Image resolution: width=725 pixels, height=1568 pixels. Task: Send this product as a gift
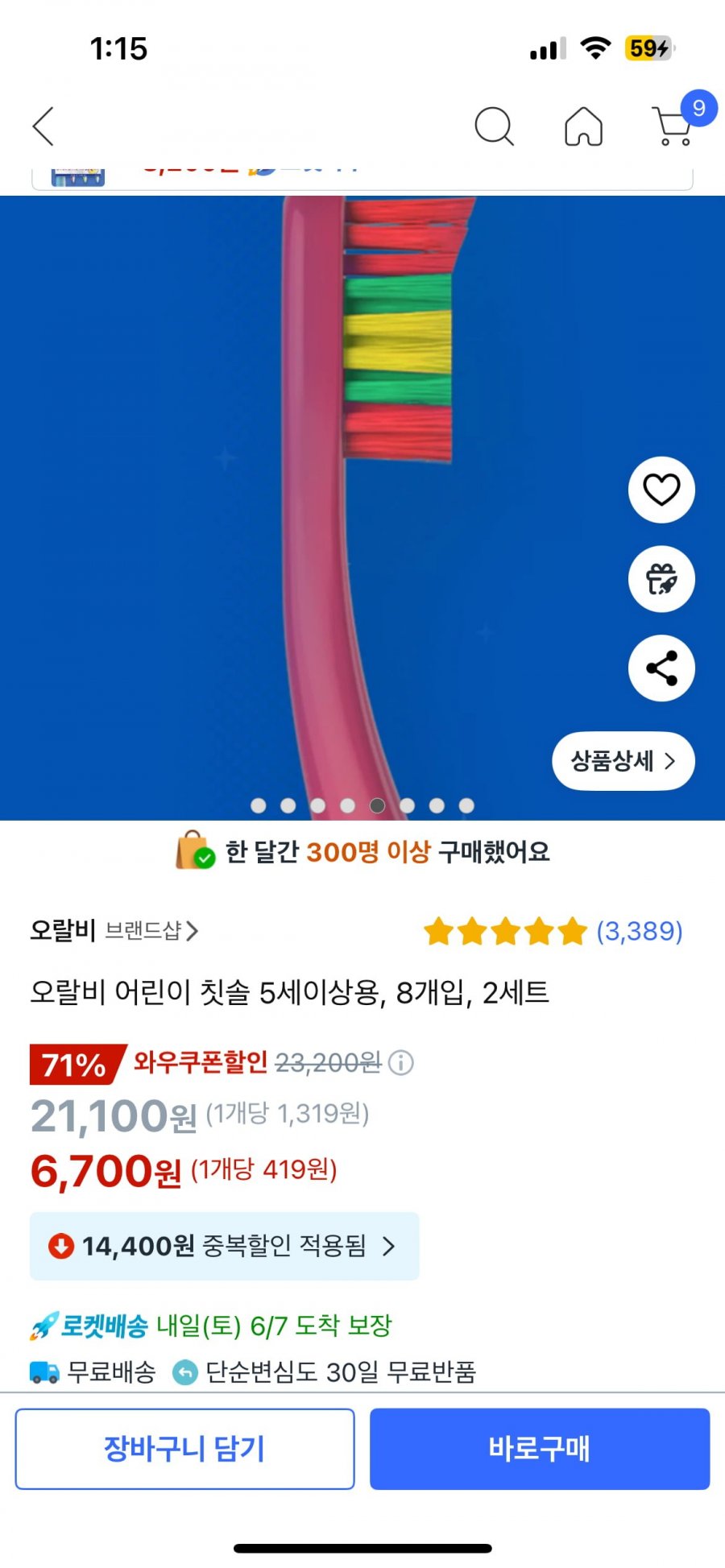tap(661, 579)
